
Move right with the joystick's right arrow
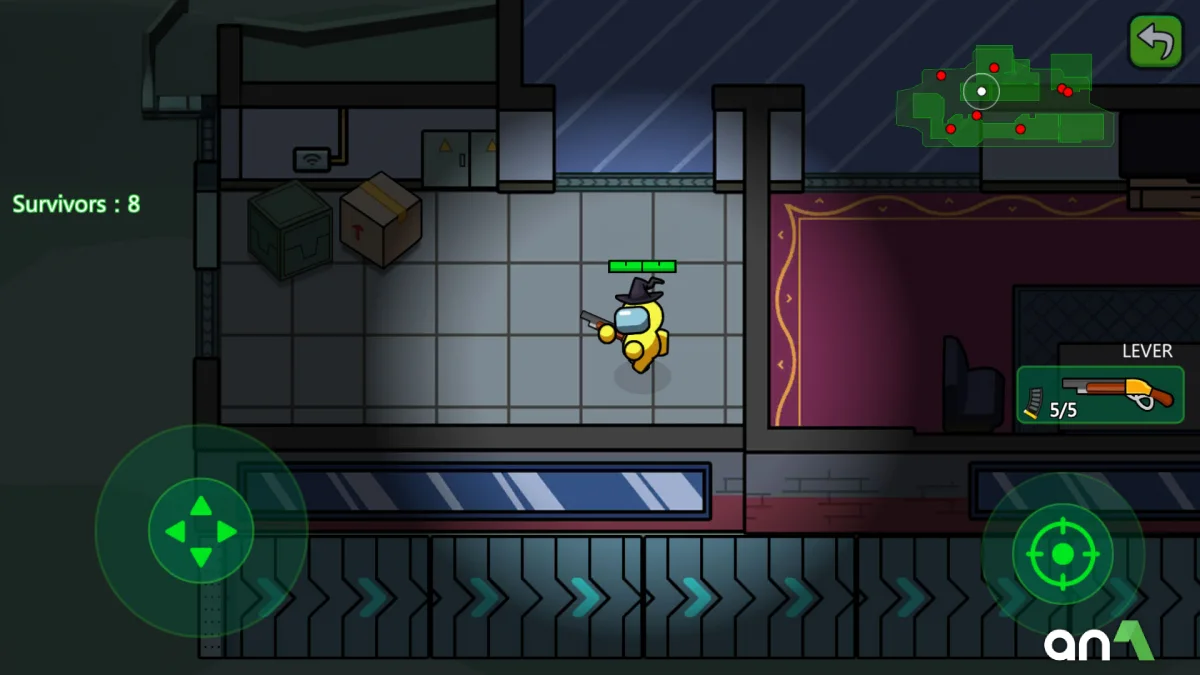click(x=227, y=531)
